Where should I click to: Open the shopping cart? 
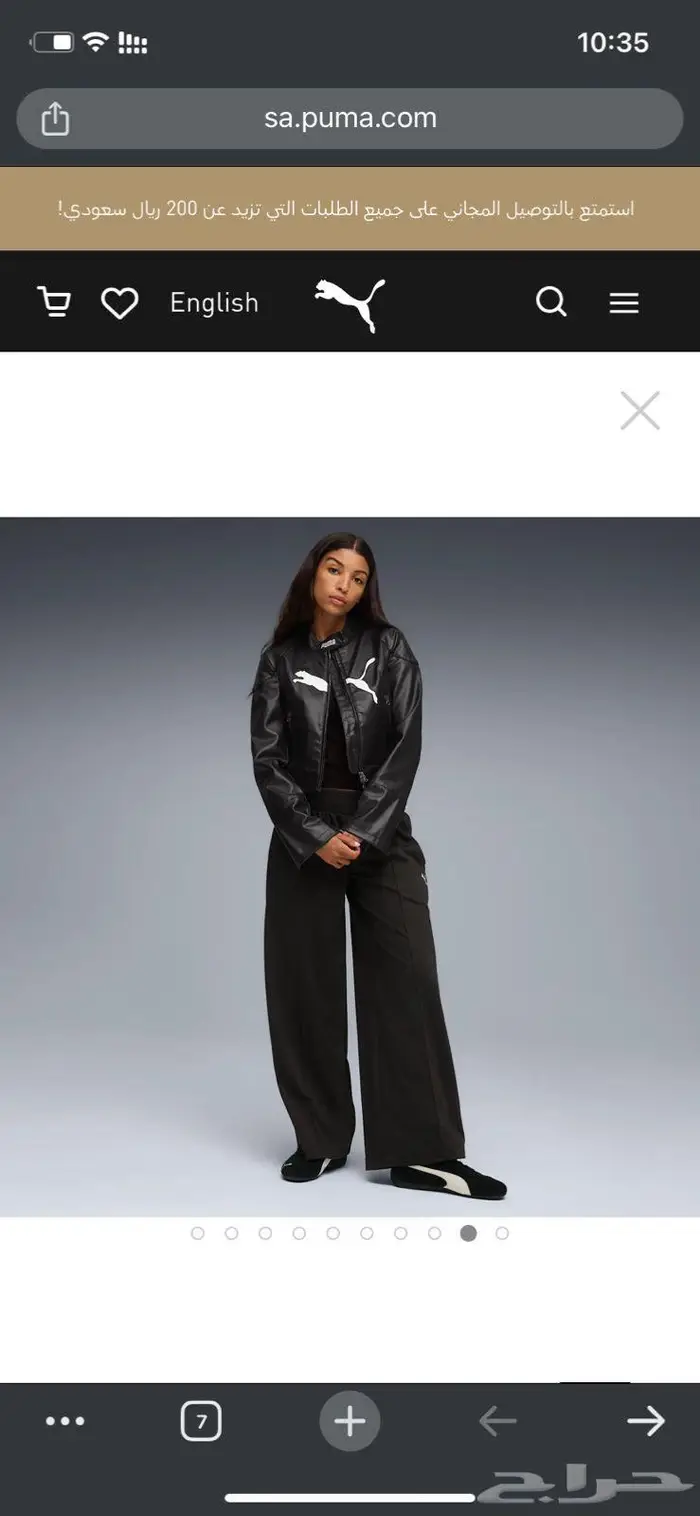point(54,302)
